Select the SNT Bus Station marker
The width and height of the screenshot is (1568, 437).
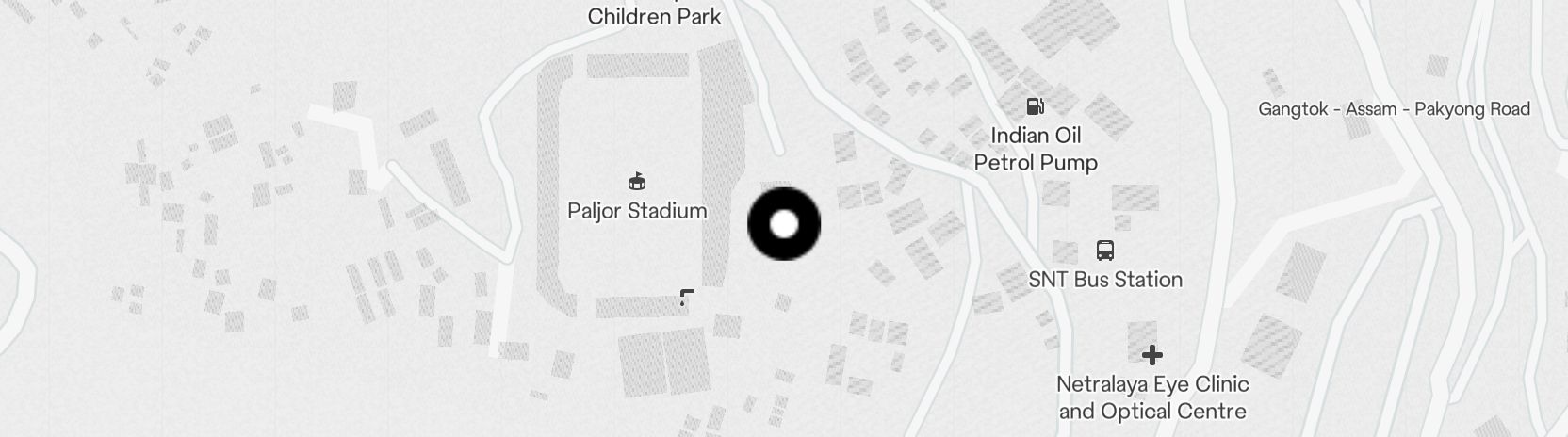click(x=1105, y=251)
